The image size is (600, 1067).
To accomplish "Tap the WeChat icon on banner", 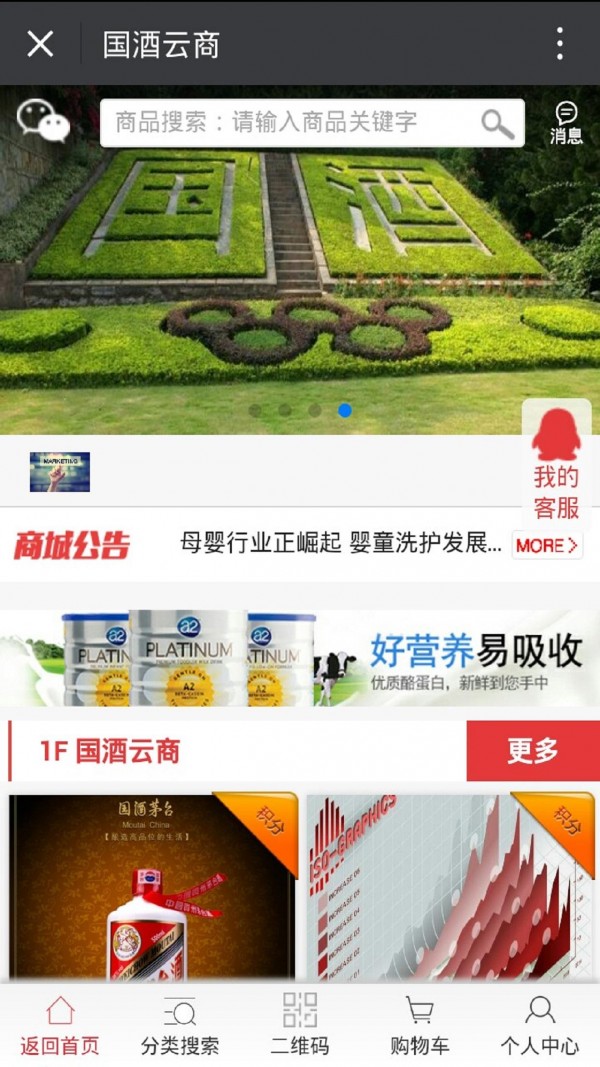I will (43, 121).
